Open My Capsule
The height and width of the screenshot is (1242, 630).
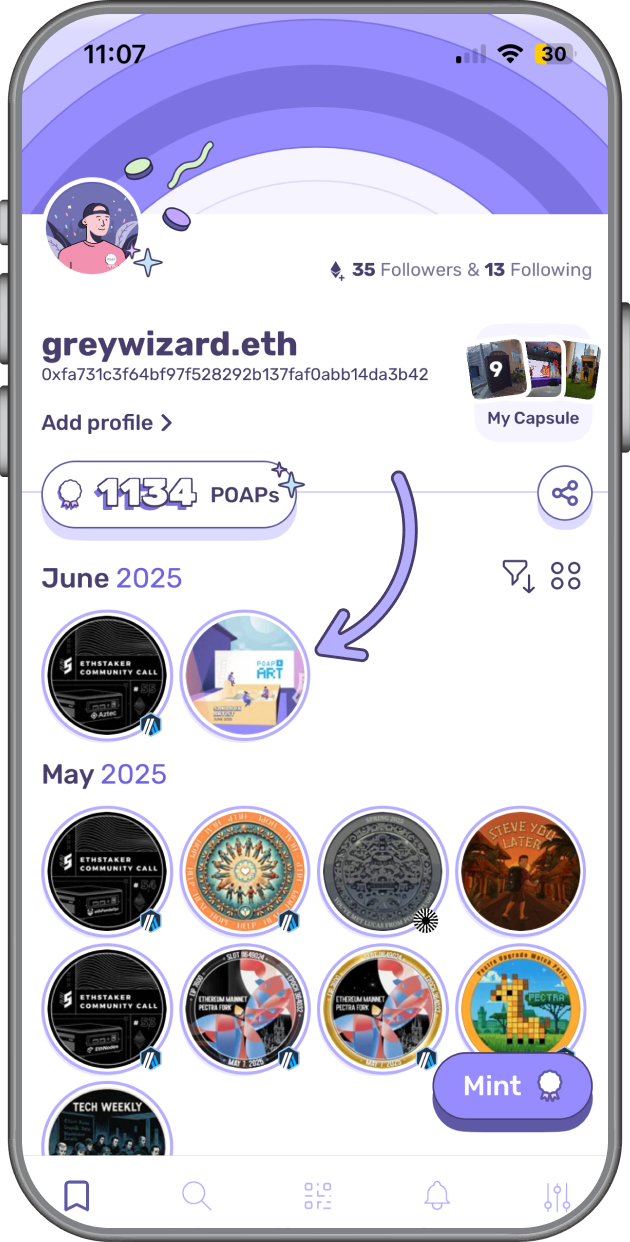[x=533, y=382]
